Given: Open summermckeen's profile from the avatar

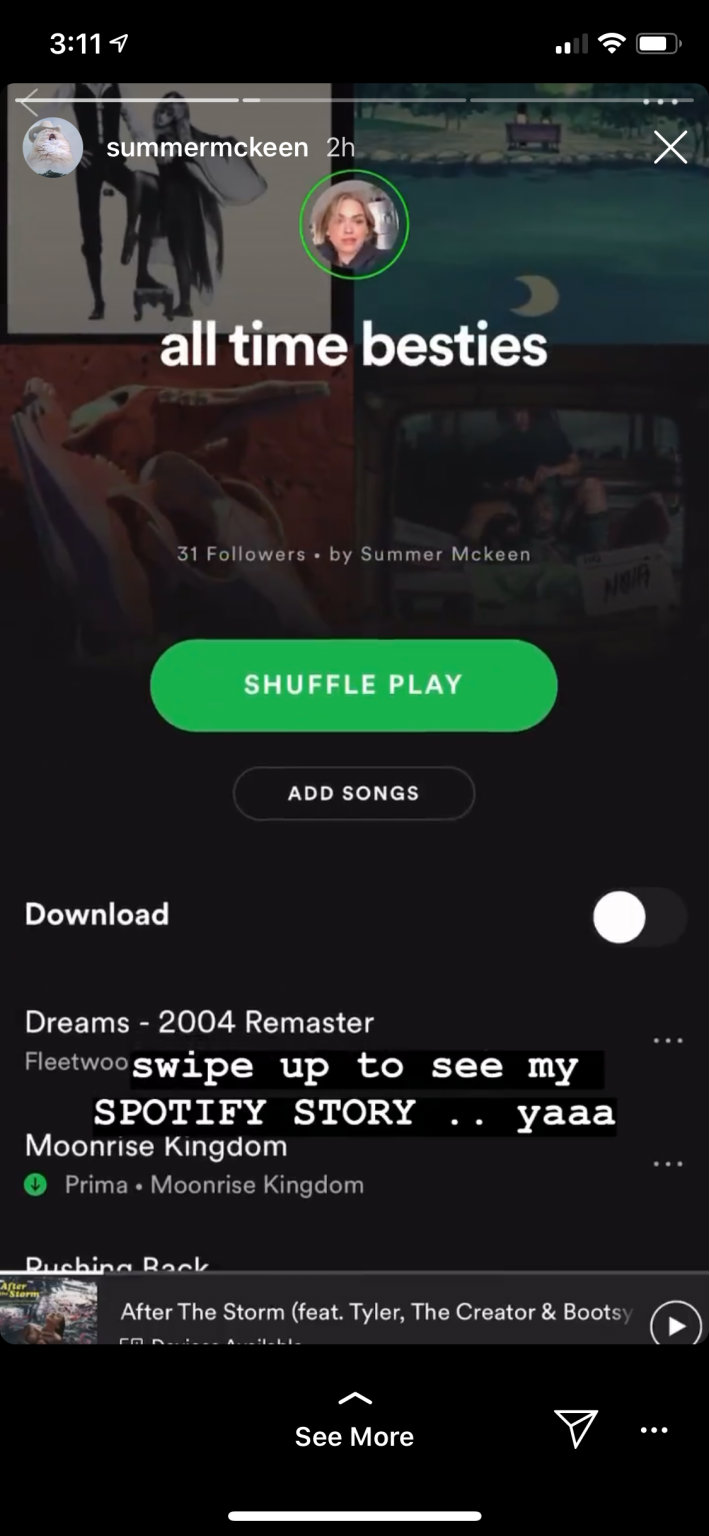Looking at the screenshot, I should click(x=52, y=148).
